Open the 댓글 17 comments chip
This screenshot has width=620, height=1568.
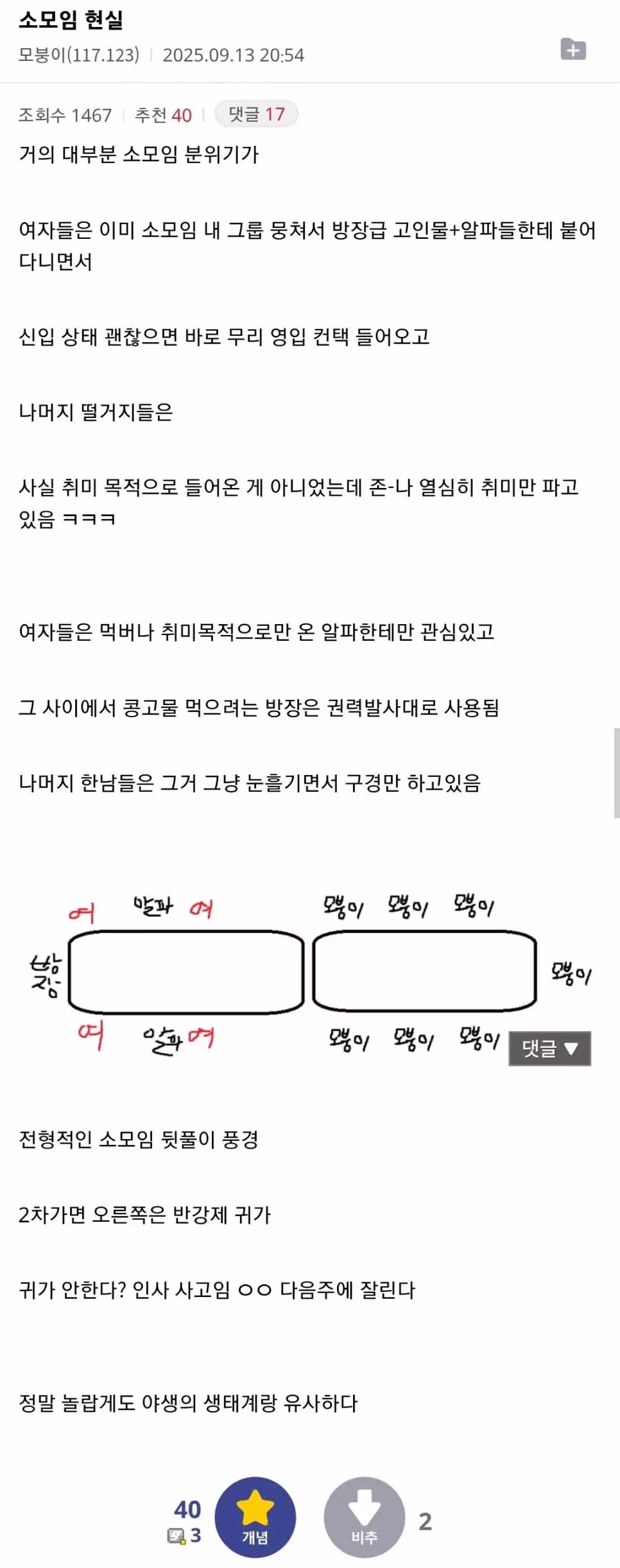[x=257, y=114]
